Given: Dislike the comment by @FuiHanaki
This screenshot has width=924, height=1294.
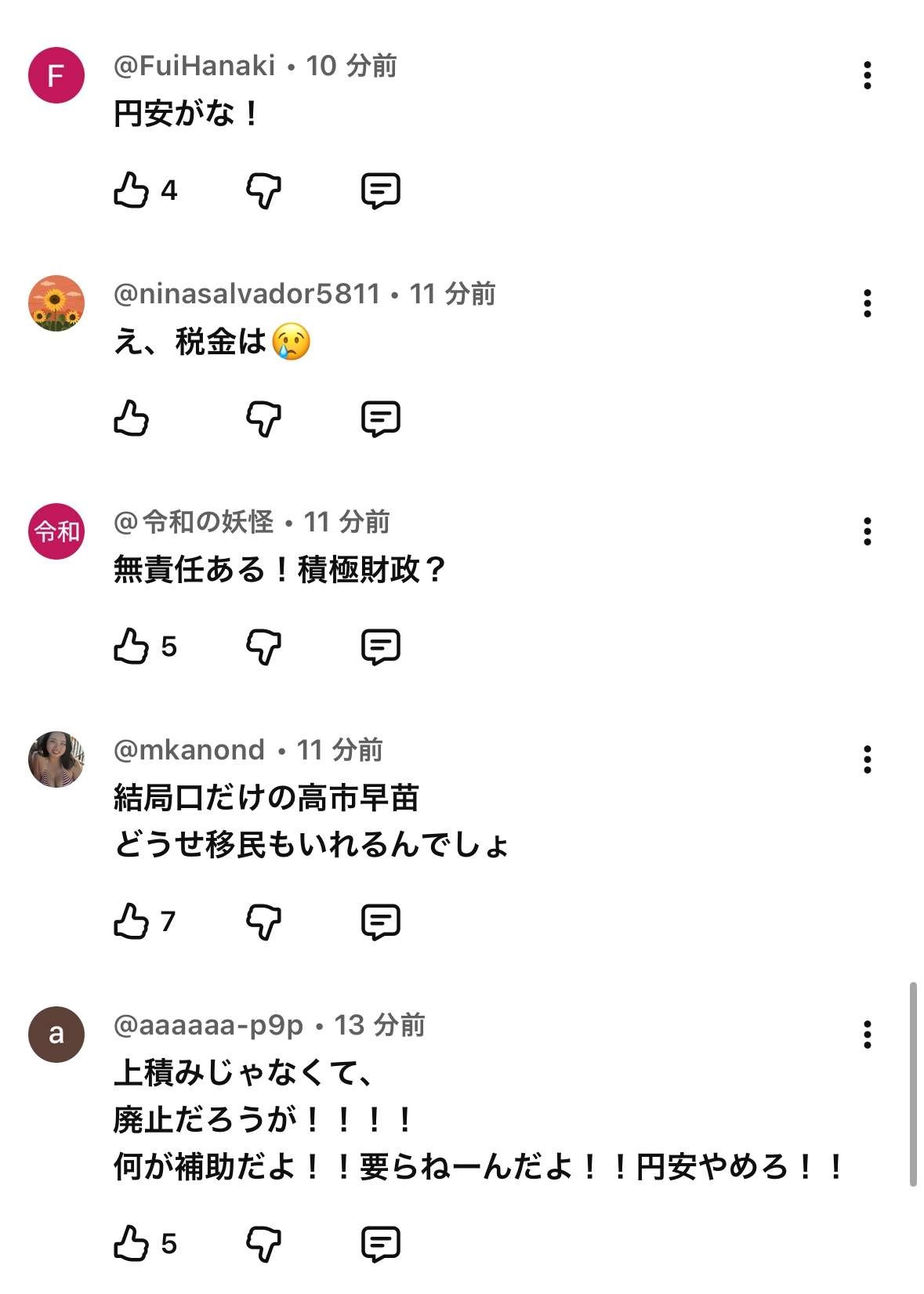Looking at the screenshot, I should [263, 190].
